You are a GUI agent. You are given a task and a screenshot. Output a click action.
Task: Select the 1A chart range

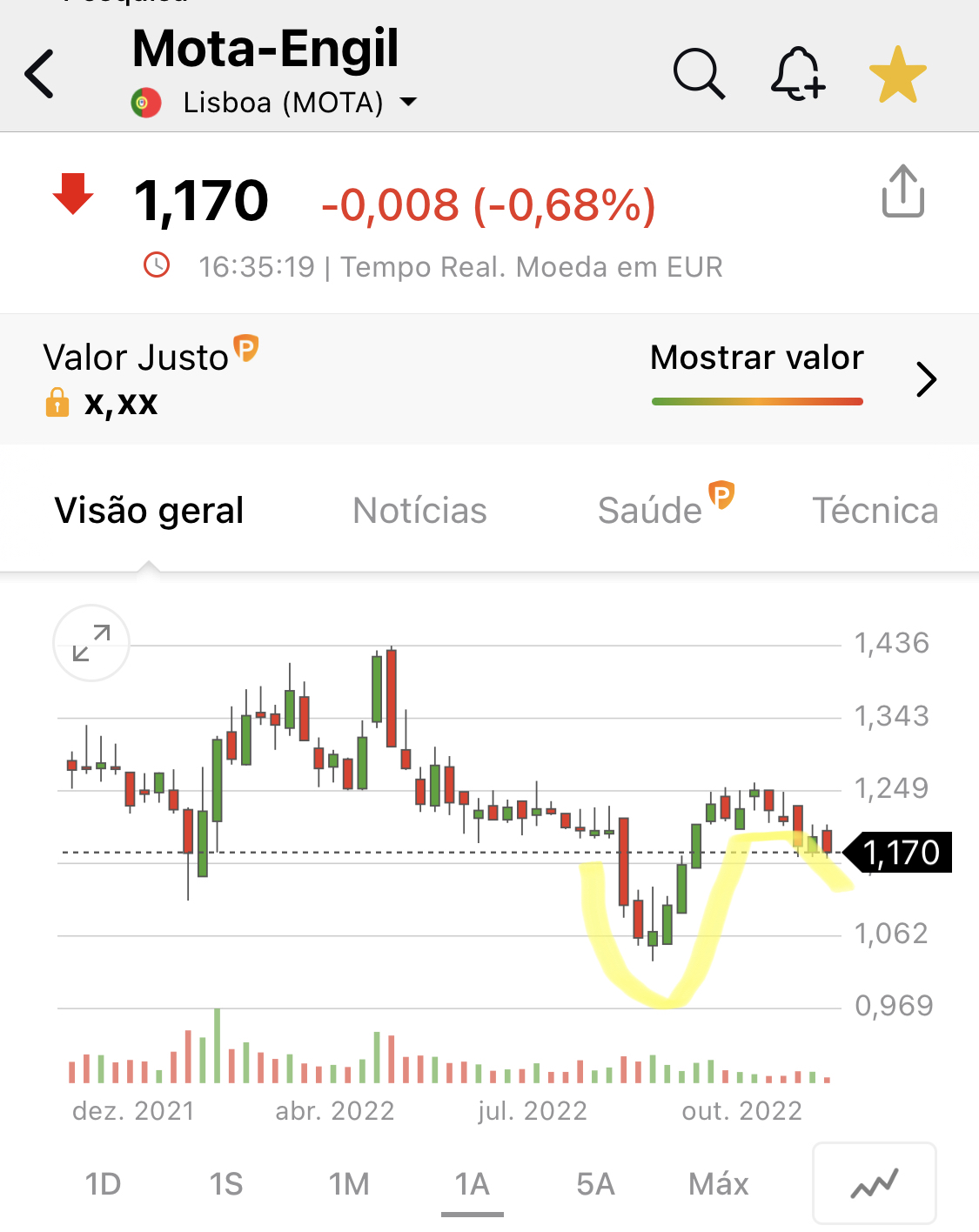pyautogui.click(x=473, y=1184)
